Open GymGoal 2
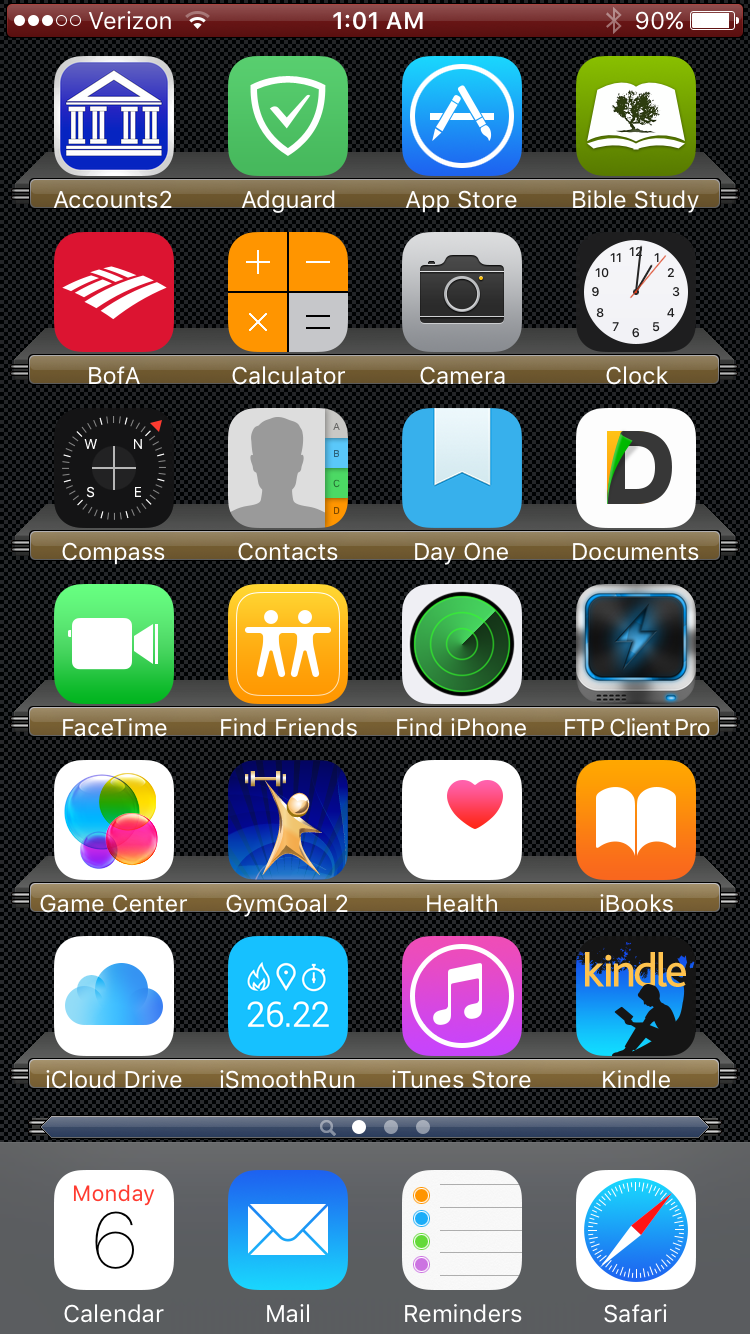The height and width of the screenshot is (1334, 750). (288, 820)
